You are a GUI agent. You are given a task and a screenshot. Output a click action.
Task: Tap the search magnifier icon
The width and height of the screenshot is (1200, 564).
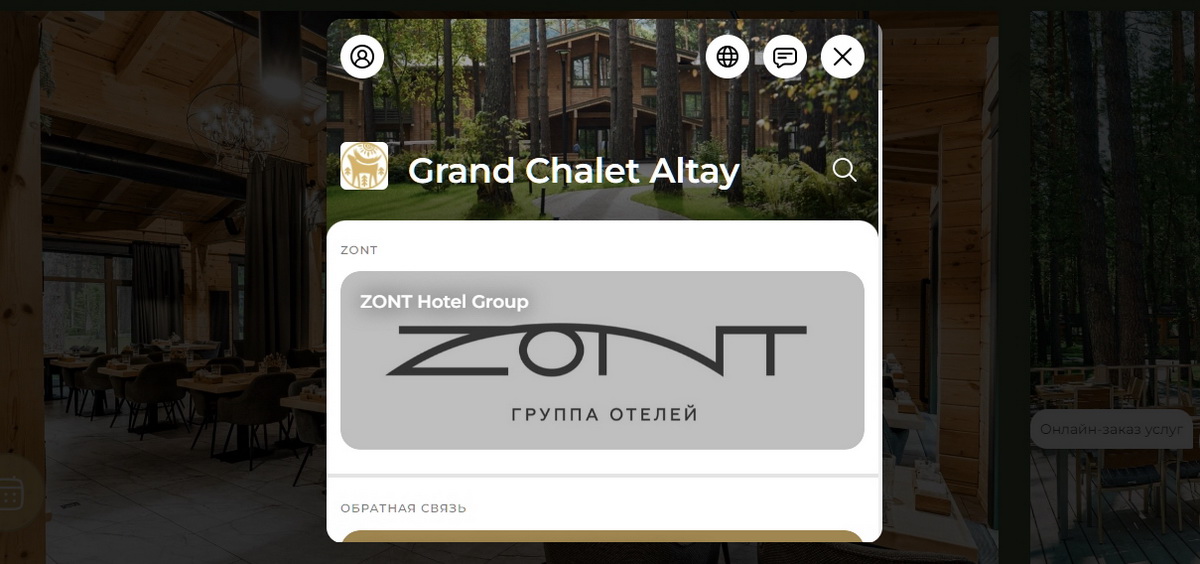coord(845,170)
